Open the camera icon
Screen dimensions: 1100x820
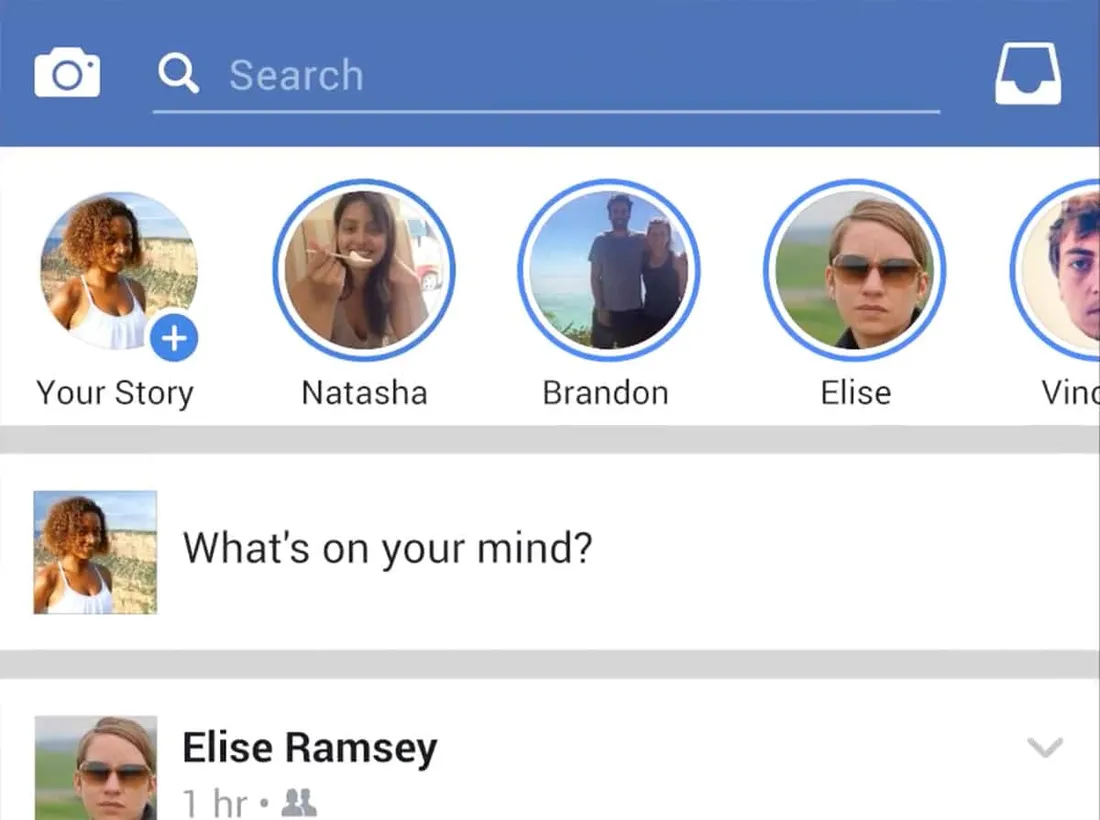tap(67, 75)
